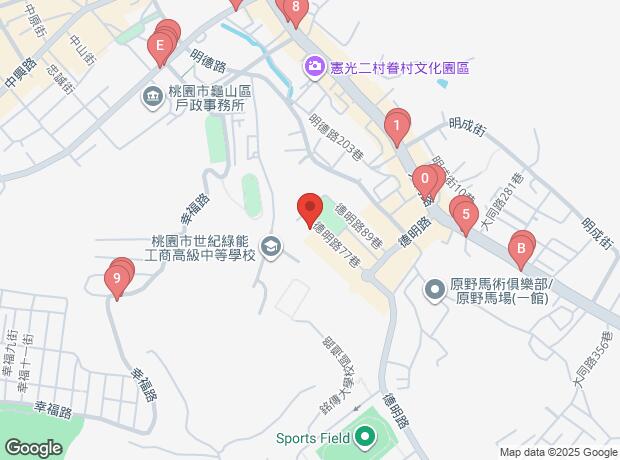The height and width of the screenshot is (460, 620).
Task: Open the 桃園市龜山區戶政事務所 place icon
Action: (x=153, y=98)
